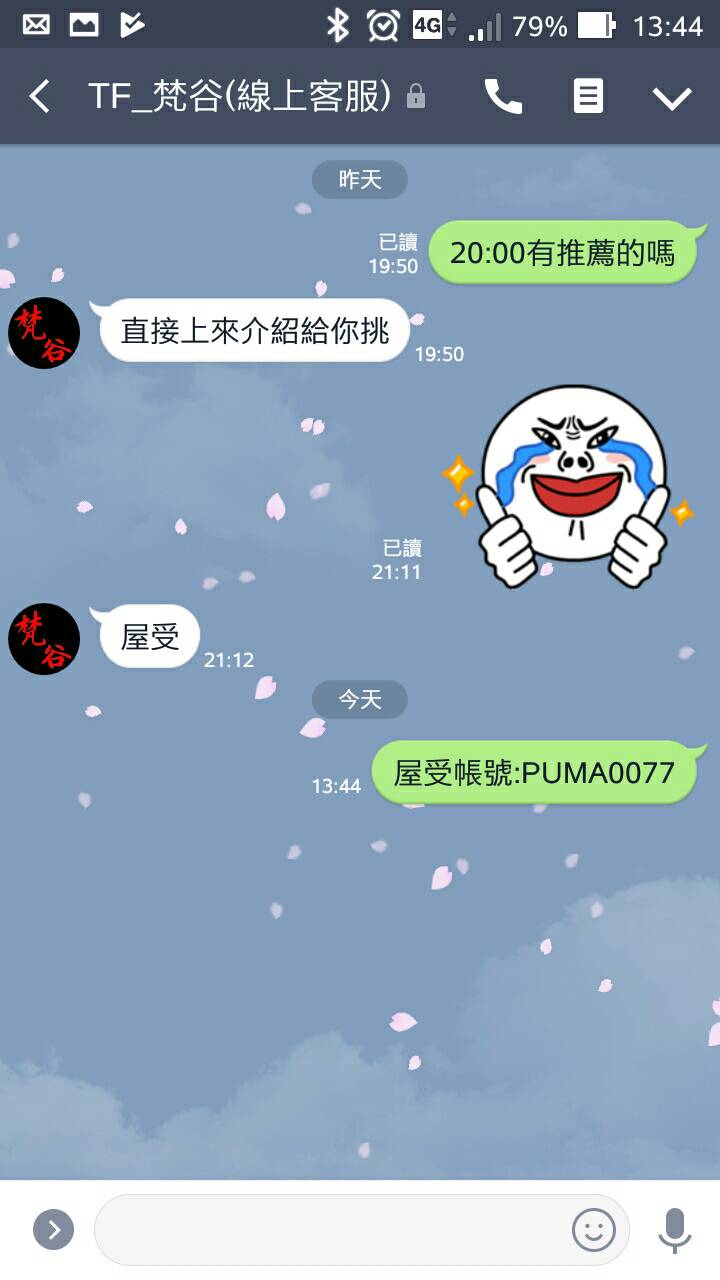This screenshot has width=720, height=1280.
Task: Focus the message text input field
Action: click(x=330, y=1229)
